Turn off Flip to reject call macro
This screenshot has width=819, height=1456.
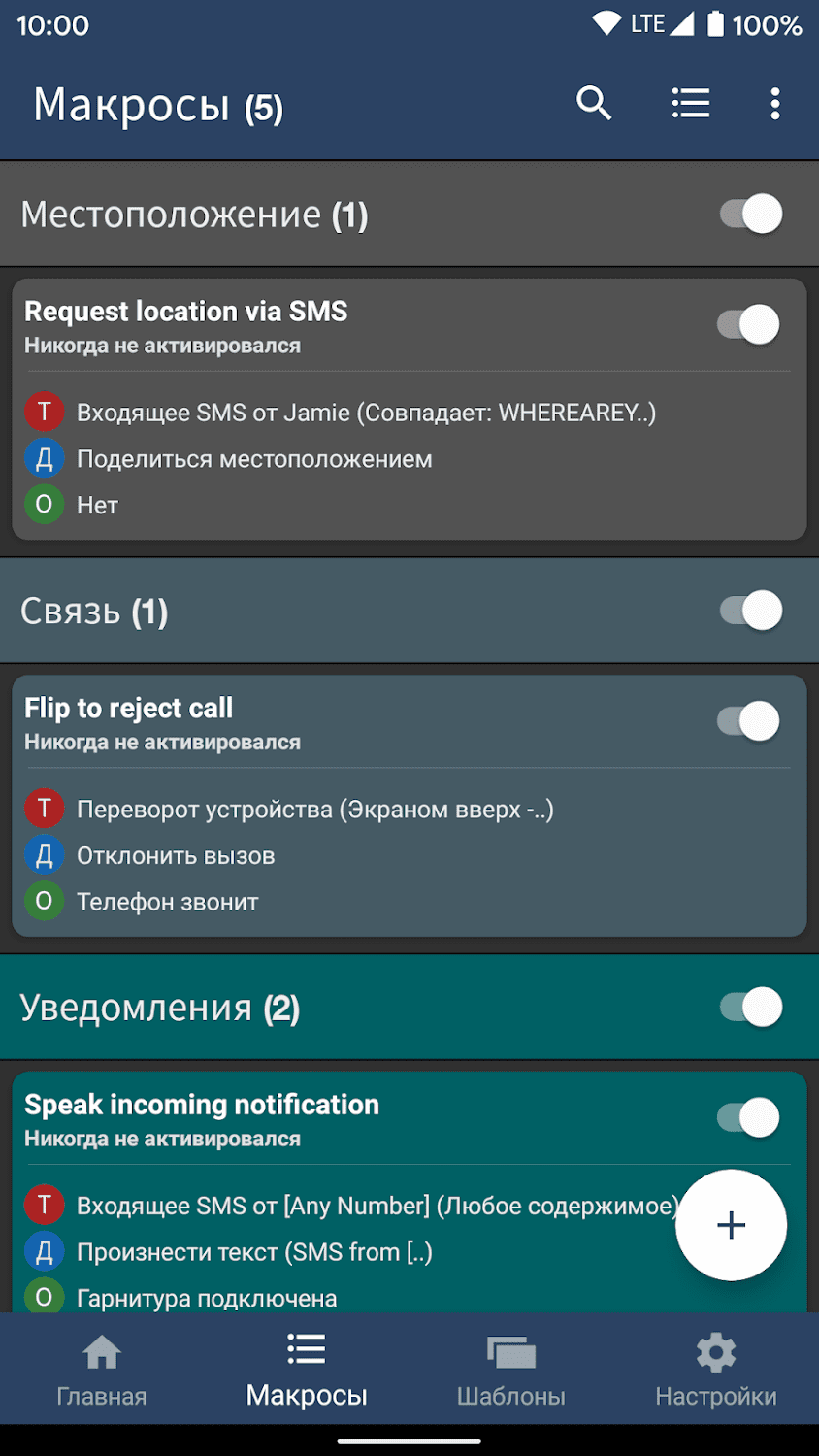(x=747, y=721)
